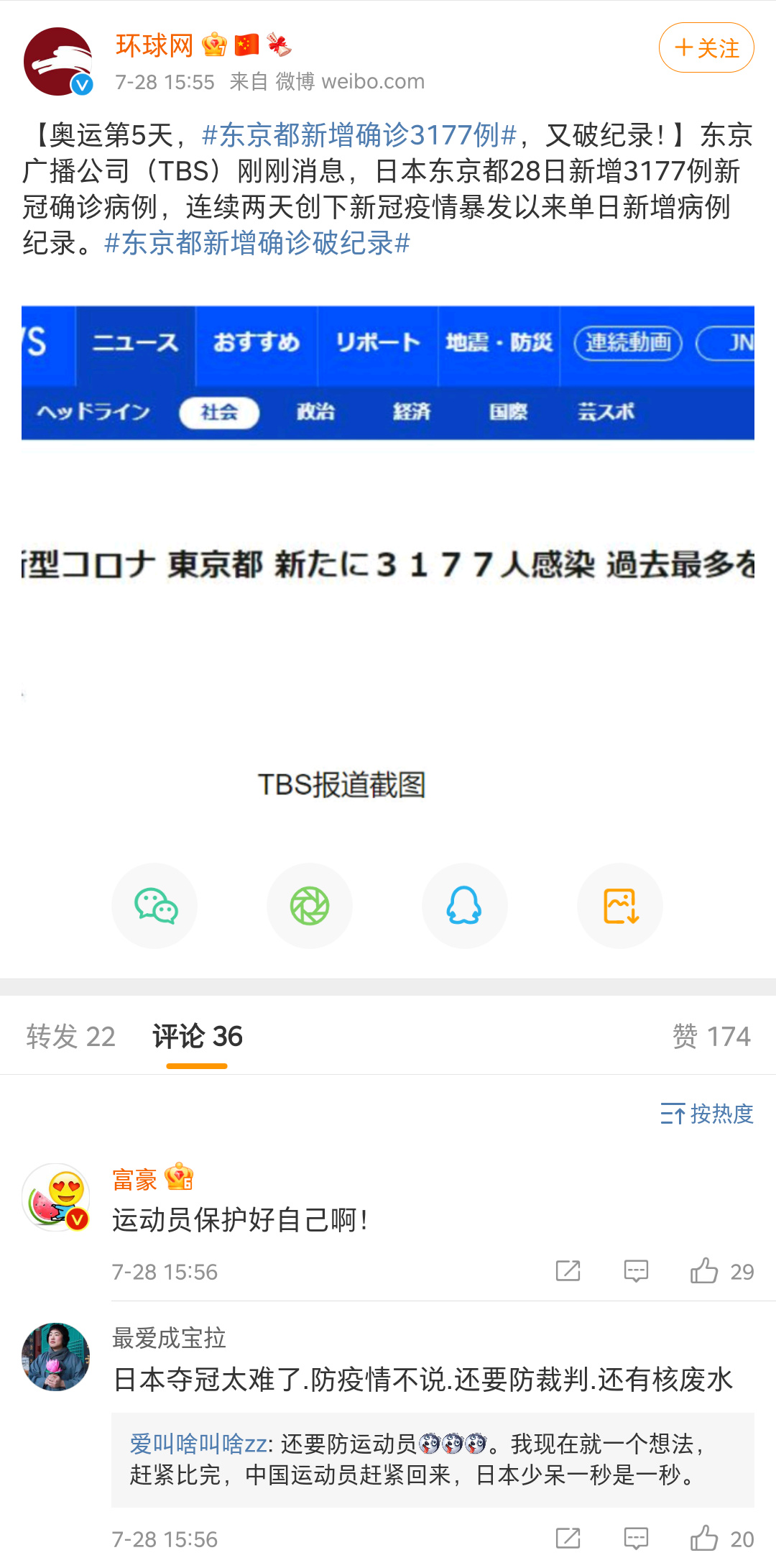Select the 评论 36 tab
This screenshot has height=1568, width=776.
pos(198,1037)
